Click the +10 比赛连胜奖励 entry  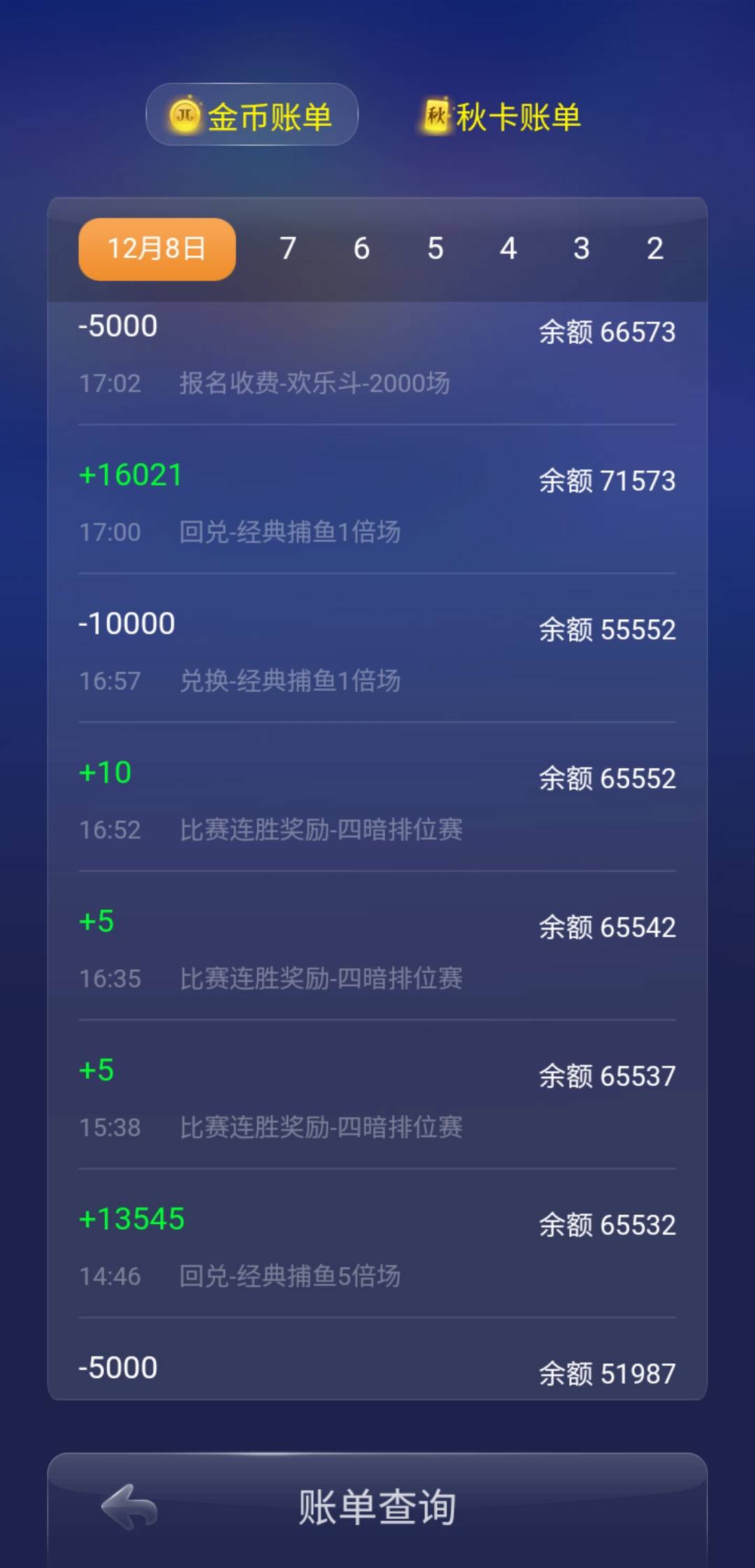click(x=377, y=800)
